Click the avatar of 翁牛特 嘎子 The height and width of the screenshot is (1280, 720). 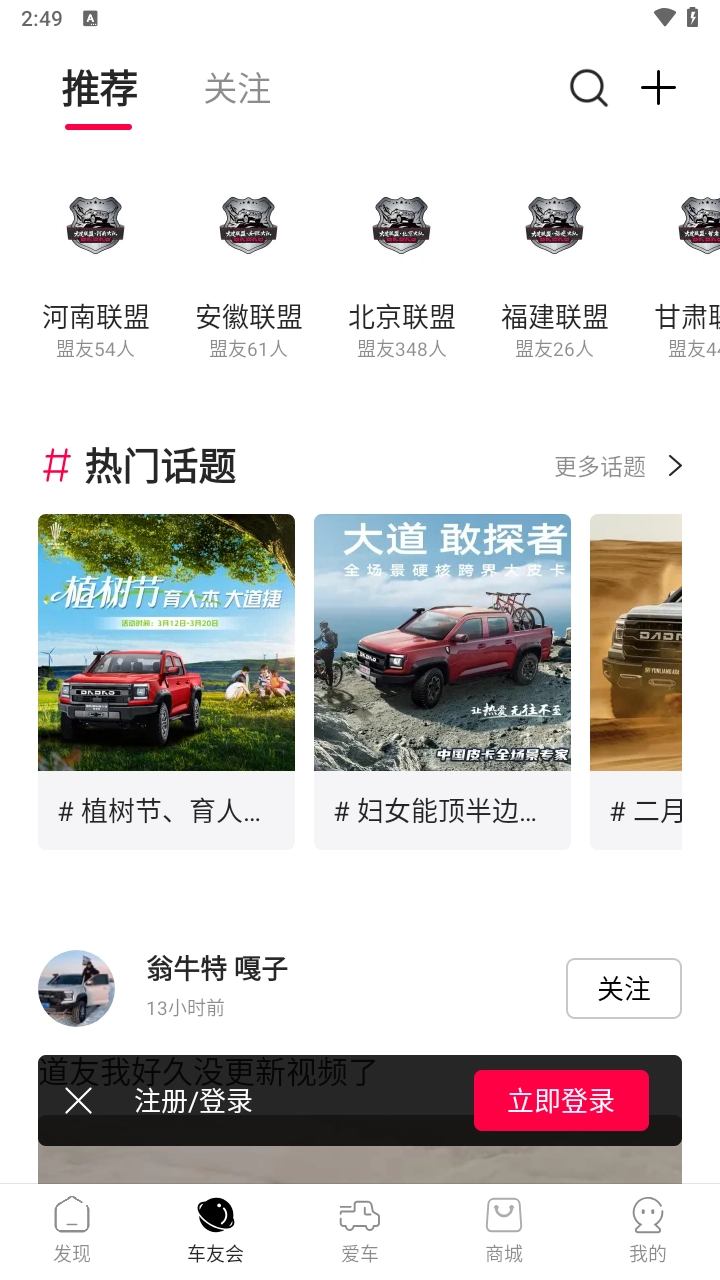(76, 988)
